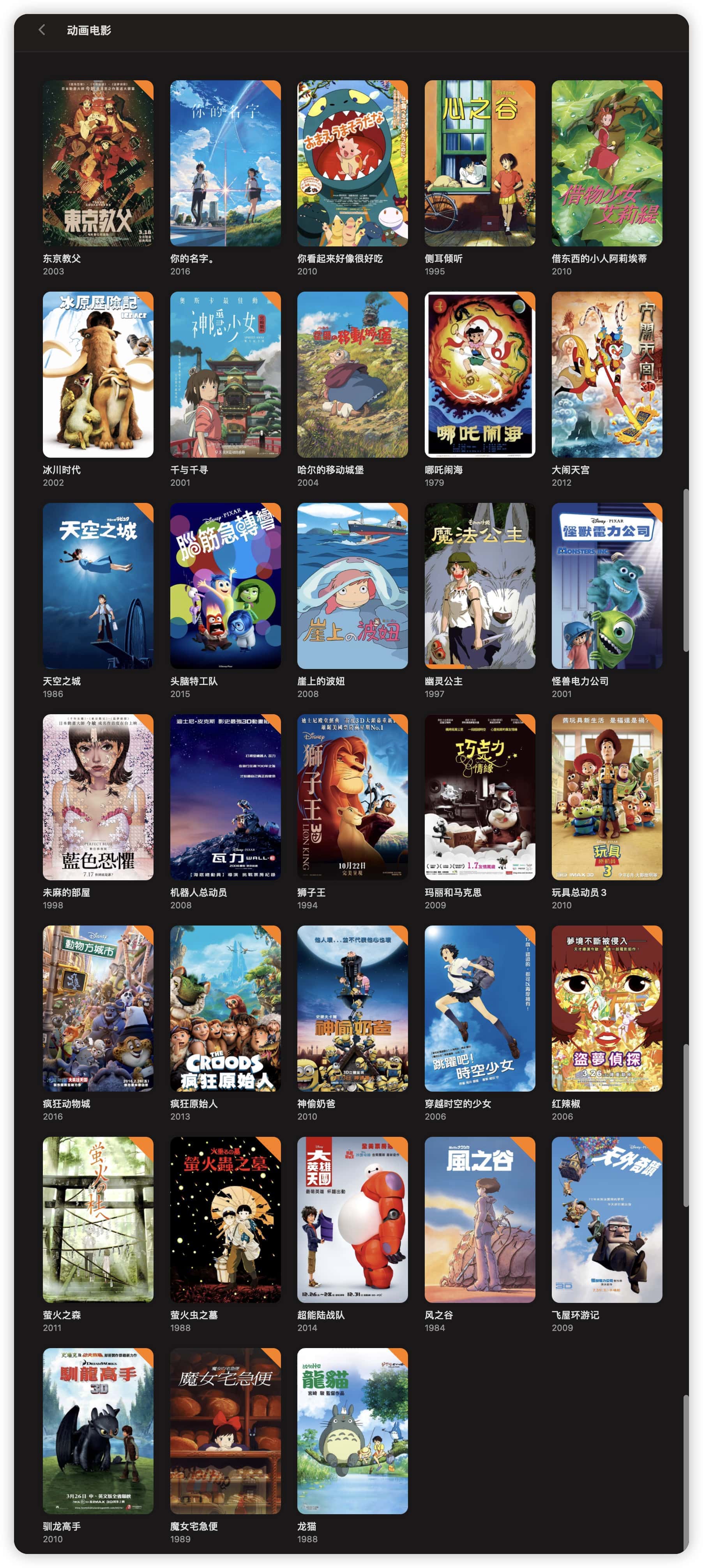Select the movie 机器人总动员
Screen dimensions: 703x1568
(x=225, y=797)
